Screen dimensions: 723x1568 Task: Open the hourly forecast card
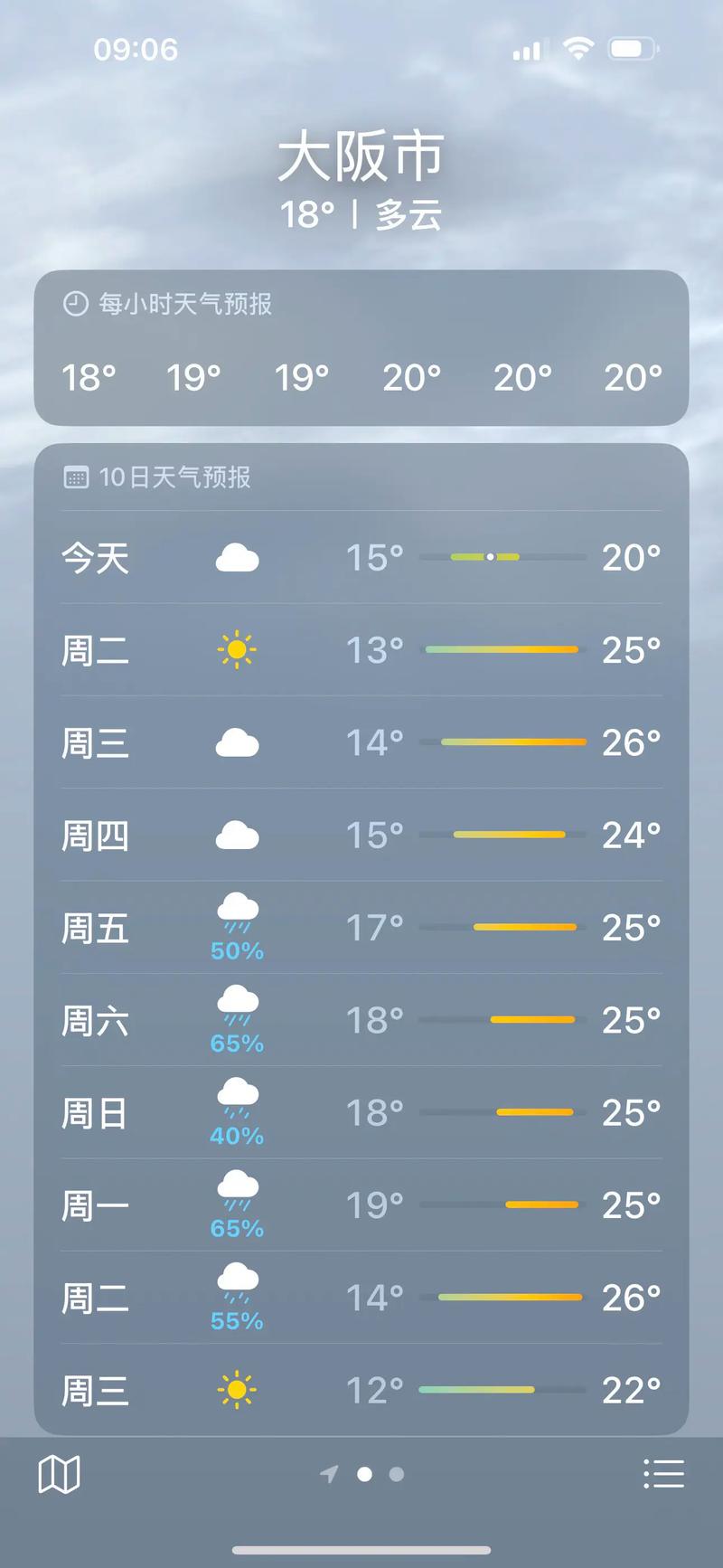click(x=361, y=348)
